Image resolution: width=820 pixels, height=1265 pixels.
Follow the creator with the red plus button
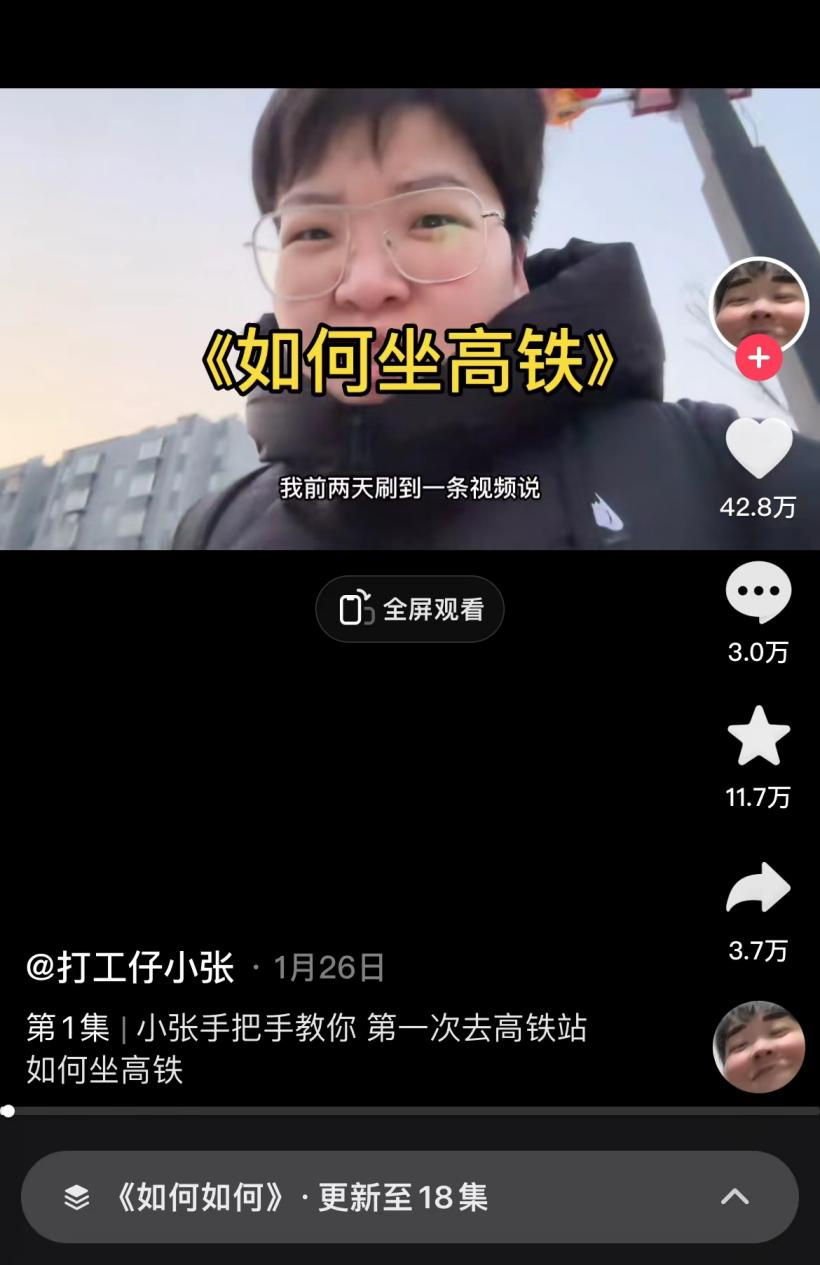click(x=759, y=355)
